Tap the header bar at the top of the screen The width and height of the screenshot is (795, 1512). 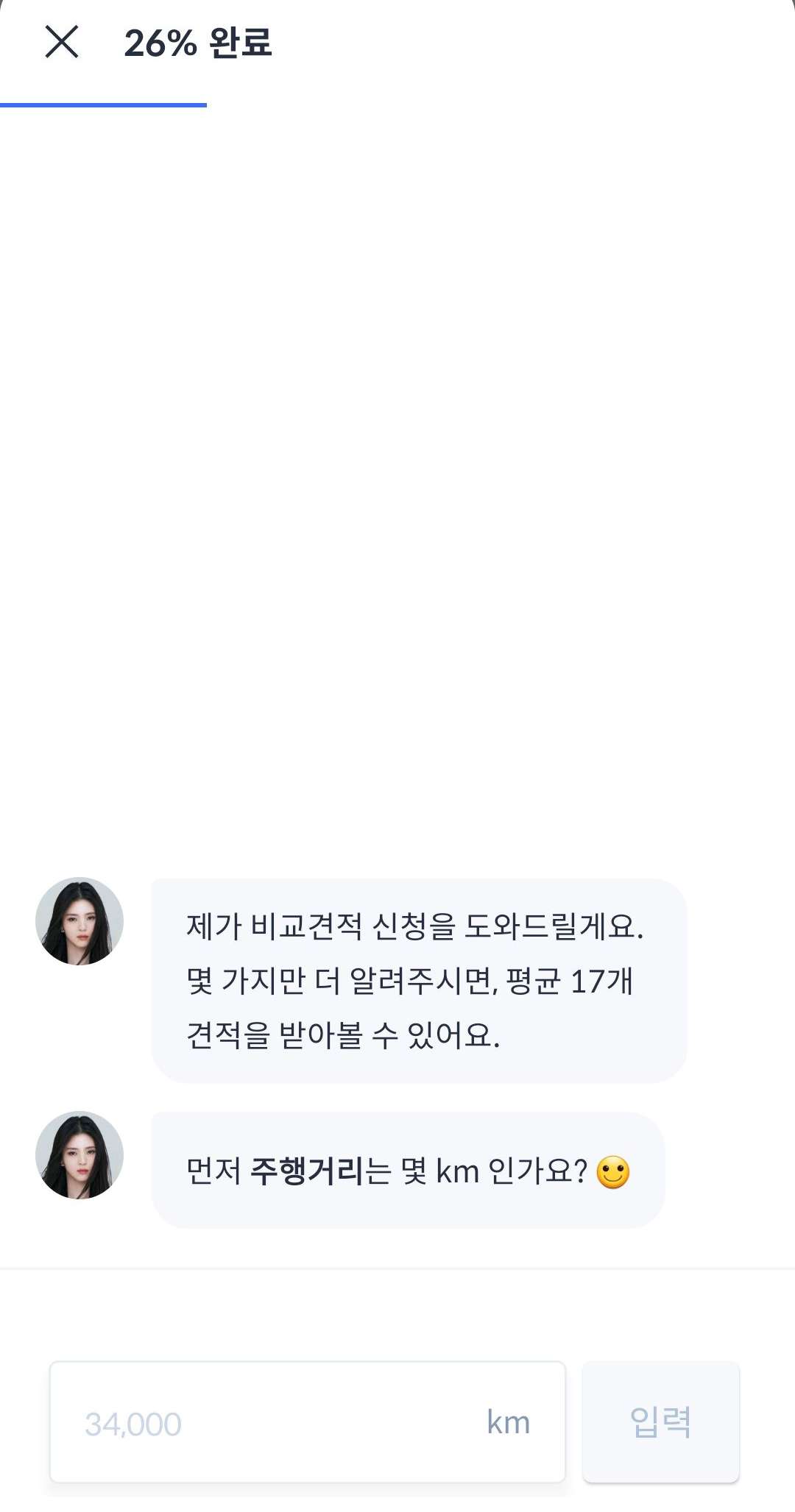(x=397, y=44)
